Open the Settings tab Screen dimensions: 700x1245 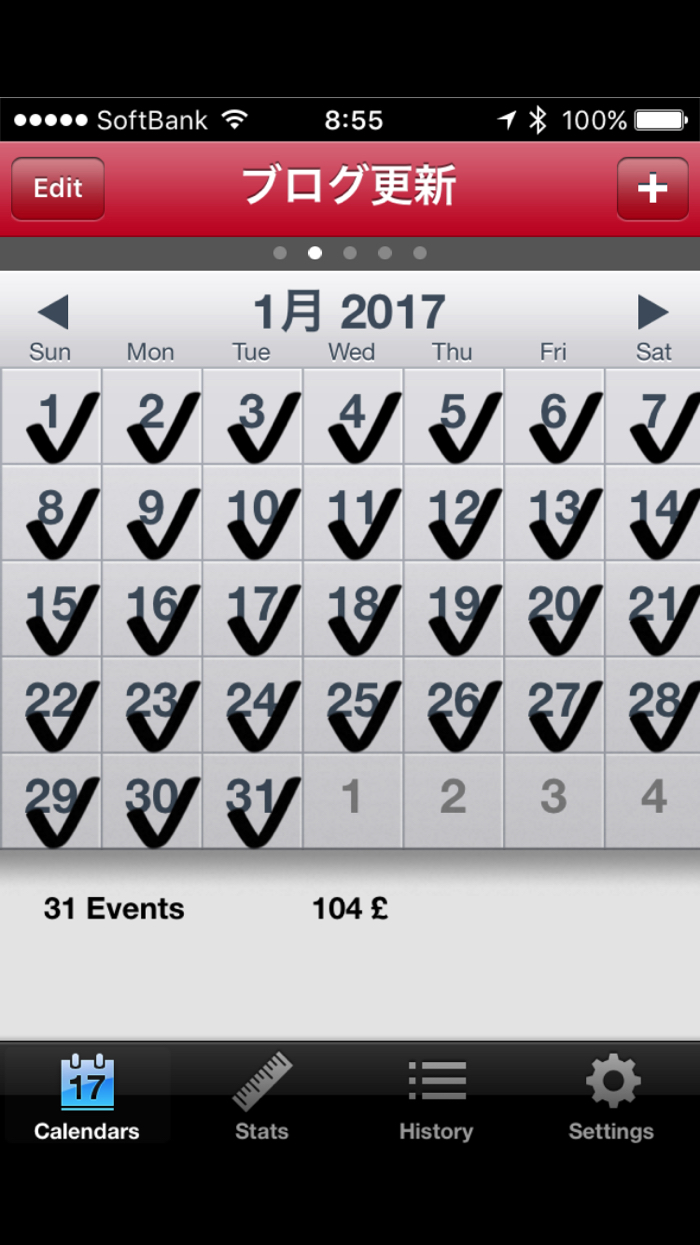tap(611, 1097)
